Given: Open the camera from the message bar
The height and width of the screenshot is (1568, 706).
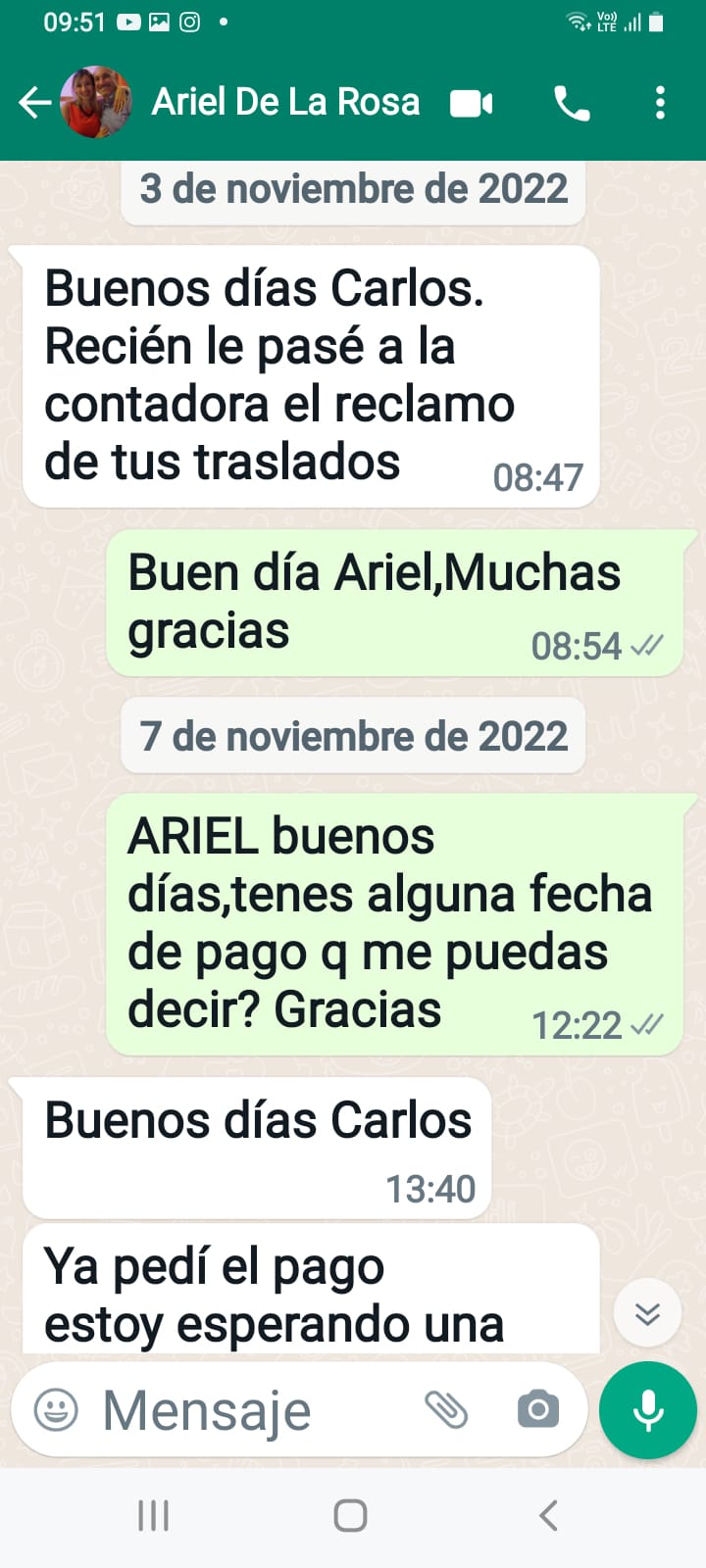Looking at the screenshot, I should 537,1410.
